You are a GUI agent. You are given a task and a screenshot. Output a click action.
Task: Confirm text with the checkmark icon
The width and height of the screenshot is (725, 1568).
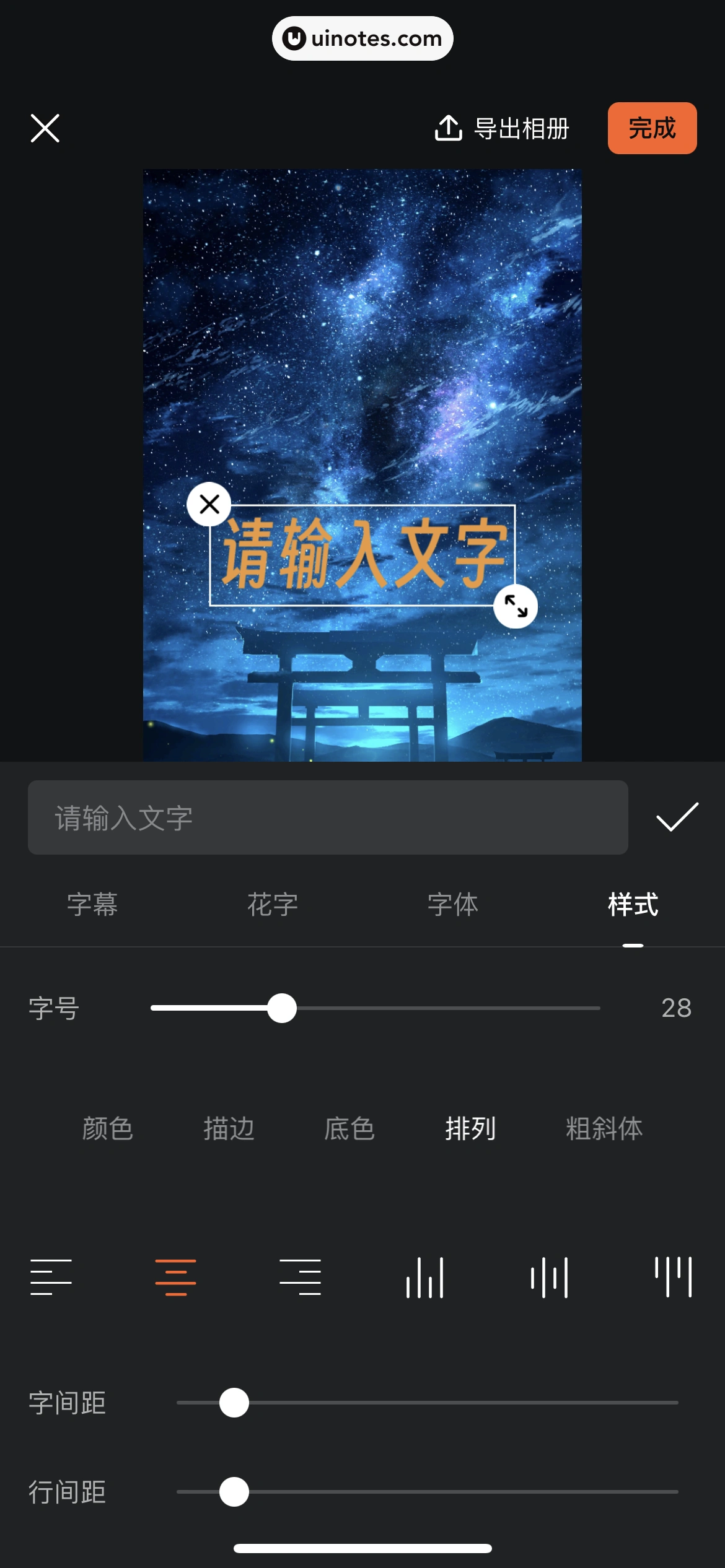[x=677, y=817]
